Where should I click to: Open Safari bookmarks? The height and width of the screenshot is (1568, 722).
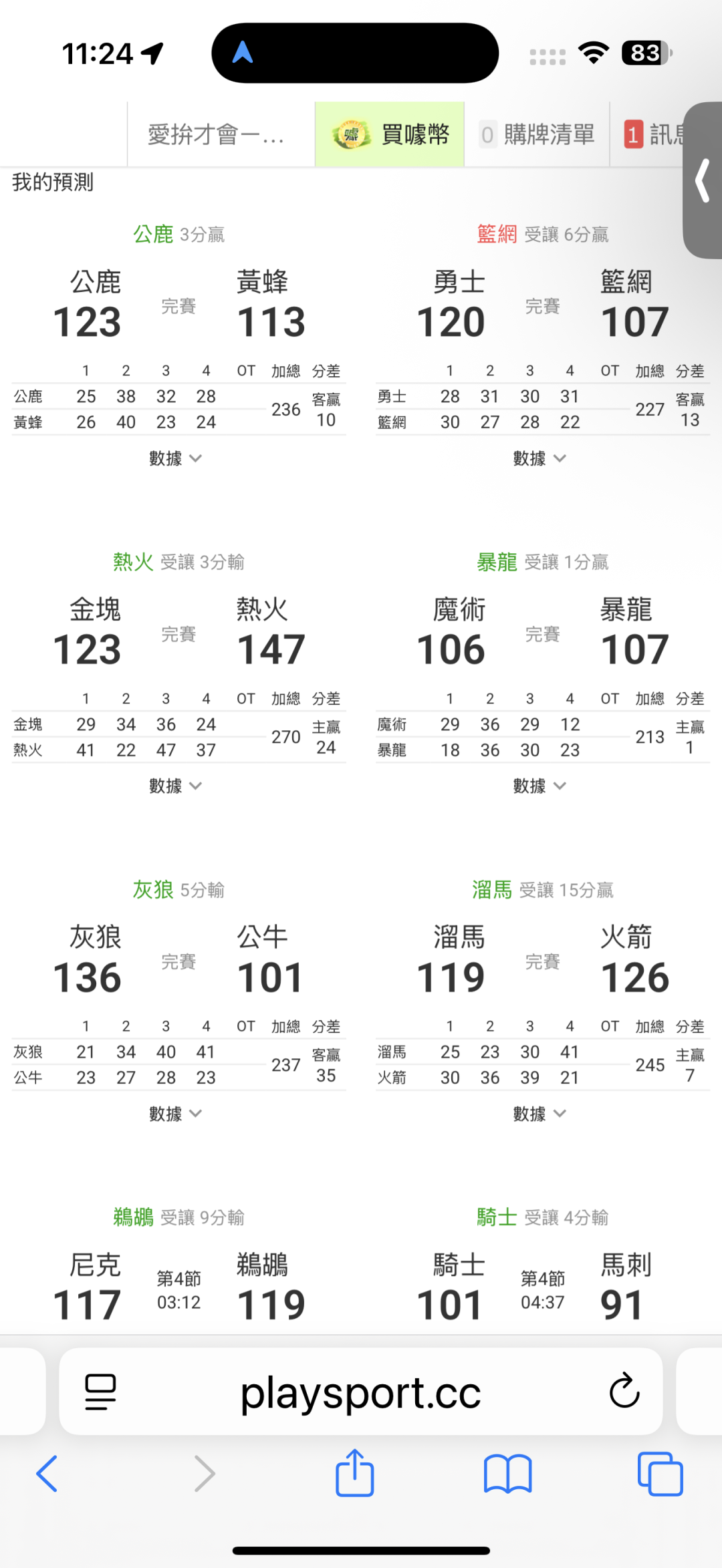507,1473
